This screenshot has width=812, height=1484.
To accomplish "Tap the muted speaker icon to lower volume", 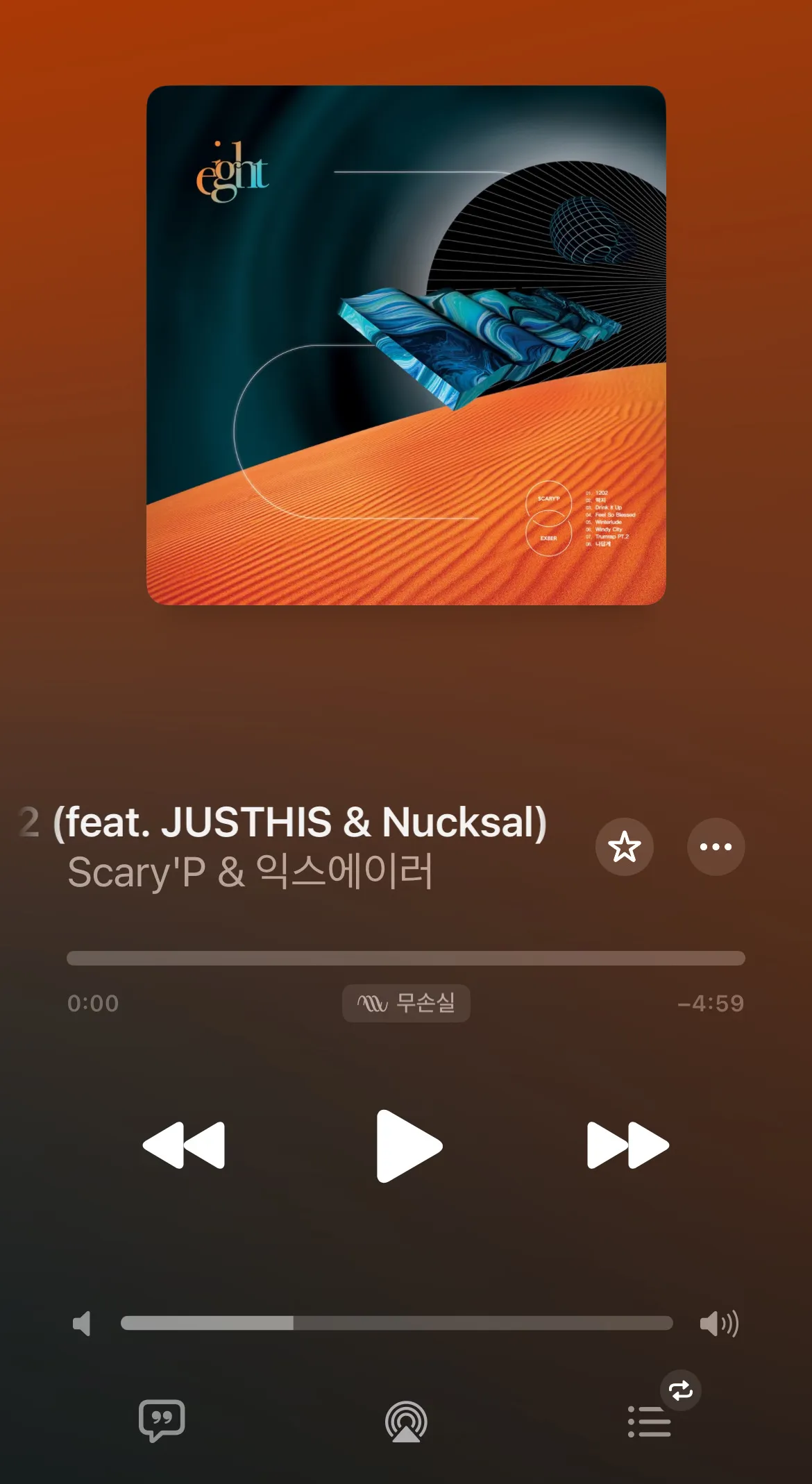I will (83, 1324).
